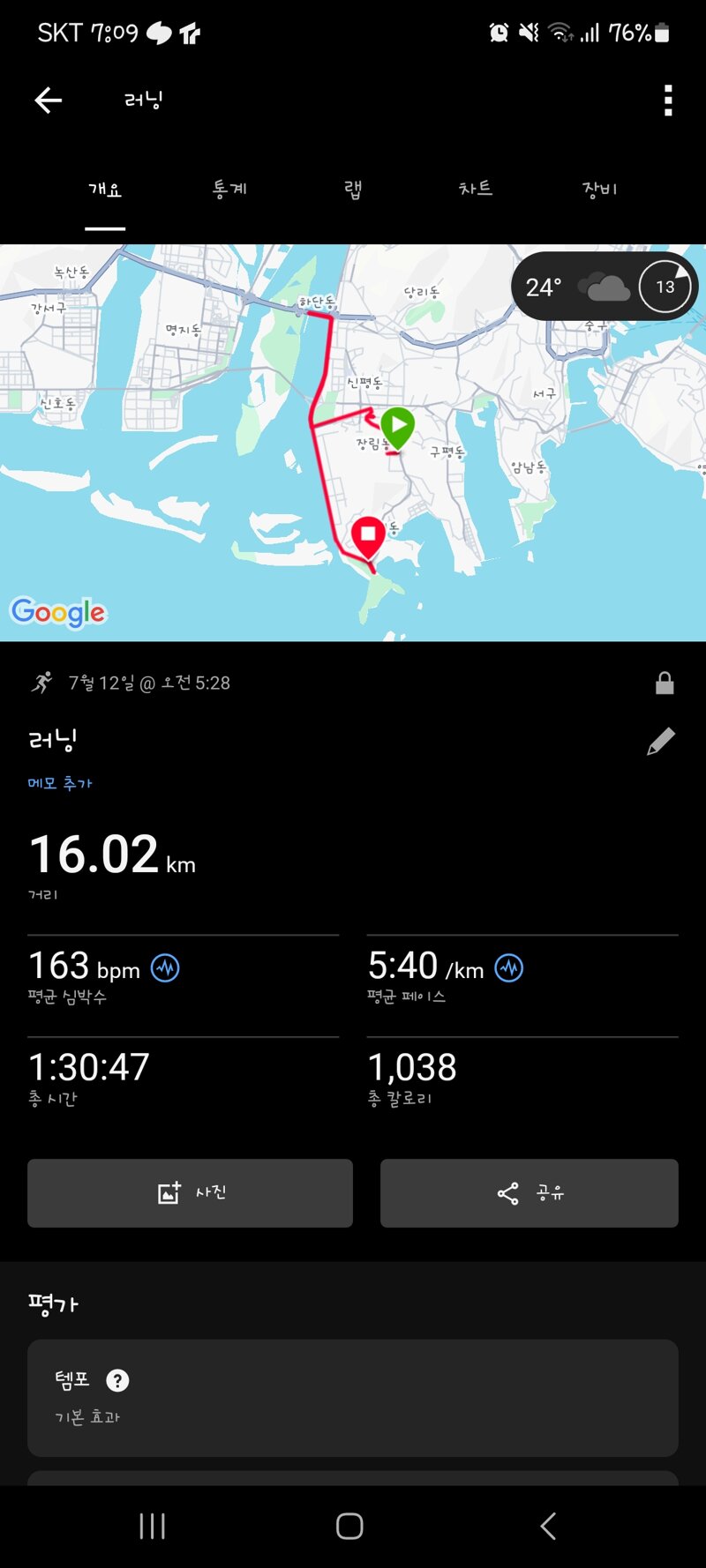Open recent apps from navigation bar
706x1568 pixels.
153,1527
